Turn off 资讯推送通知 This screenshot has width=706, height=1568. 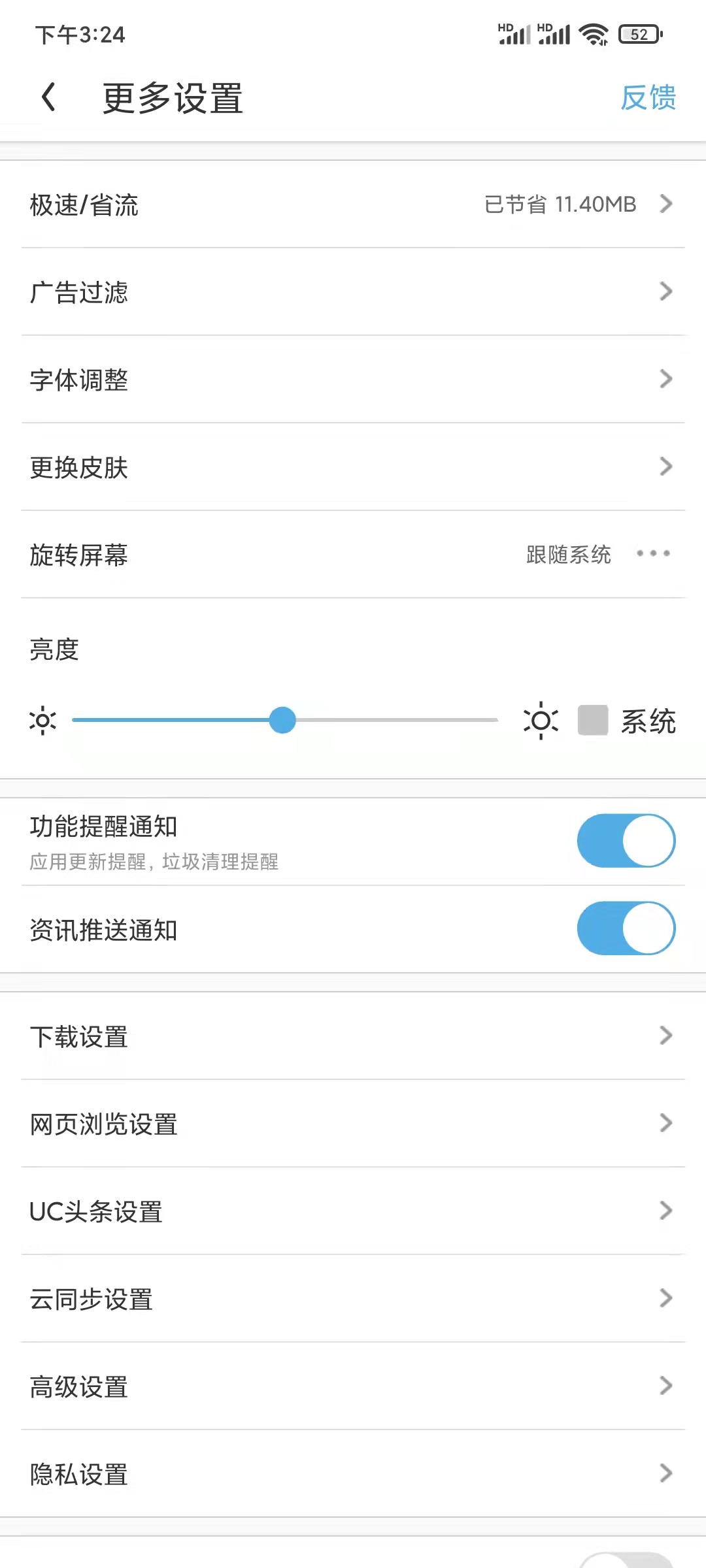(624, 929)
